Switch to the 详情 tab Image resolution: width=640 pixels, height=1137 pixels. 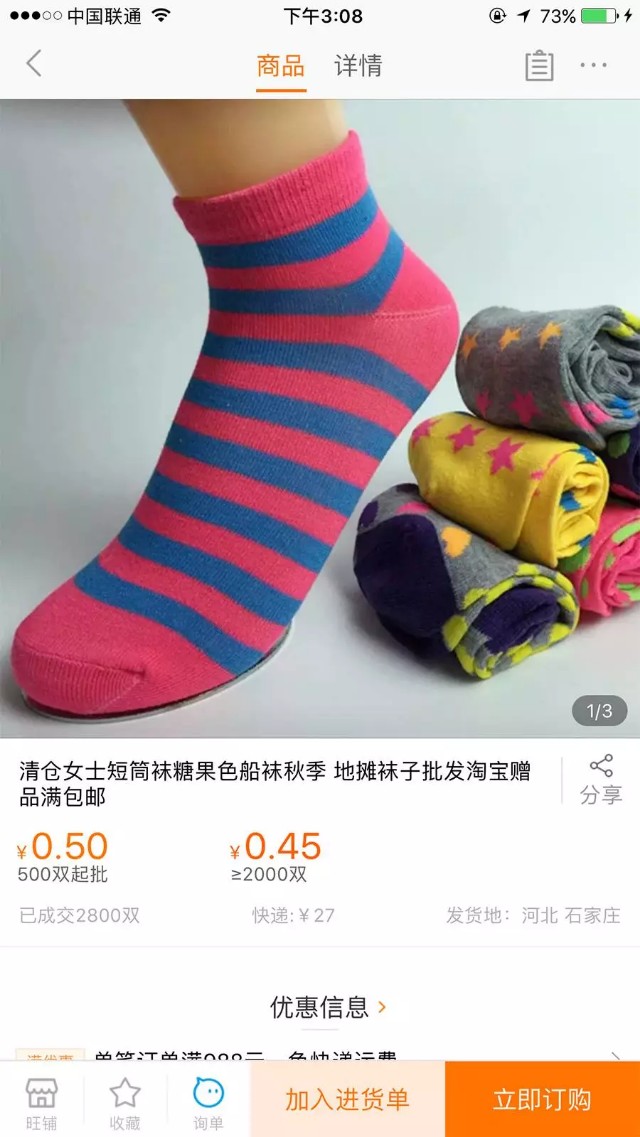(x=358, y=66)
